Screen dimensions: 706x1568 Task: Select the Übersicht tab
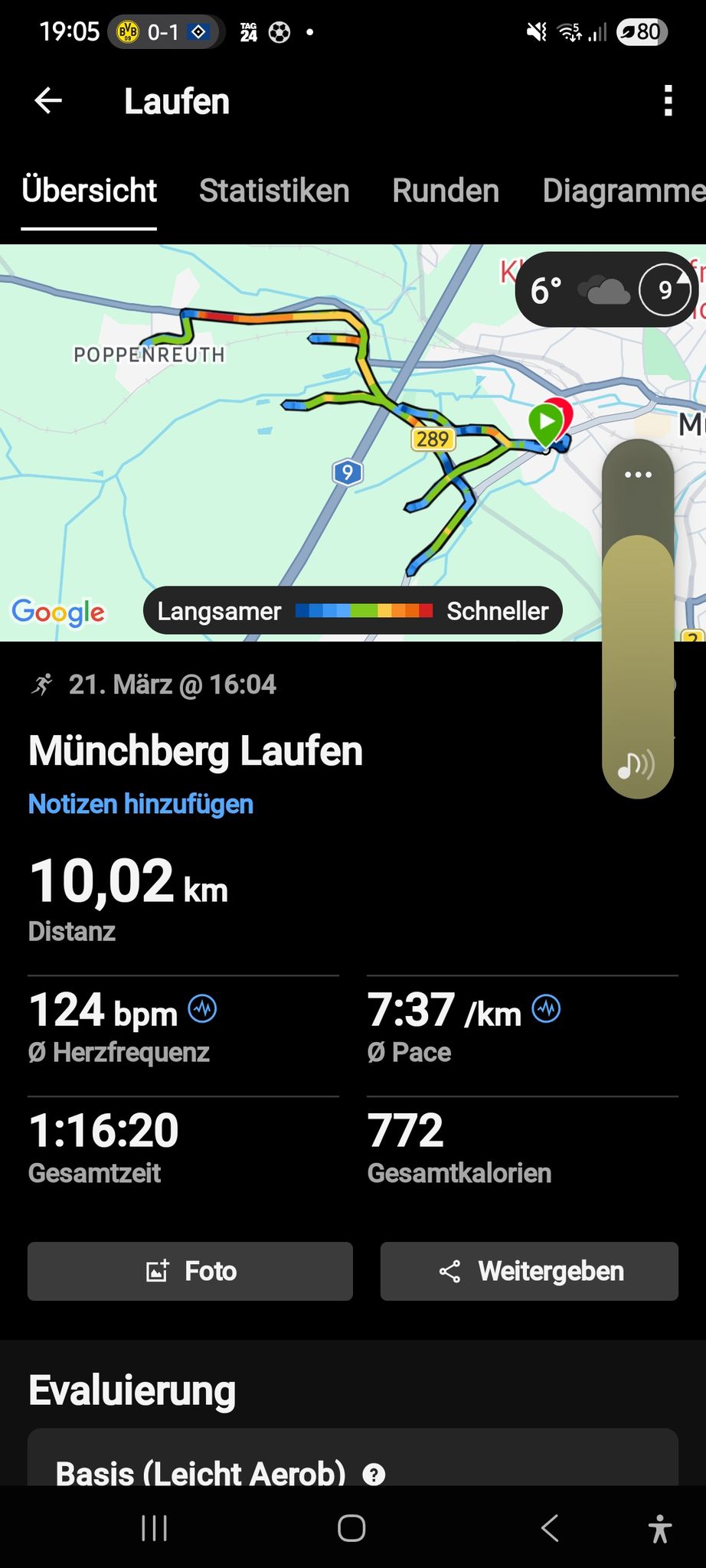point(89,191)
